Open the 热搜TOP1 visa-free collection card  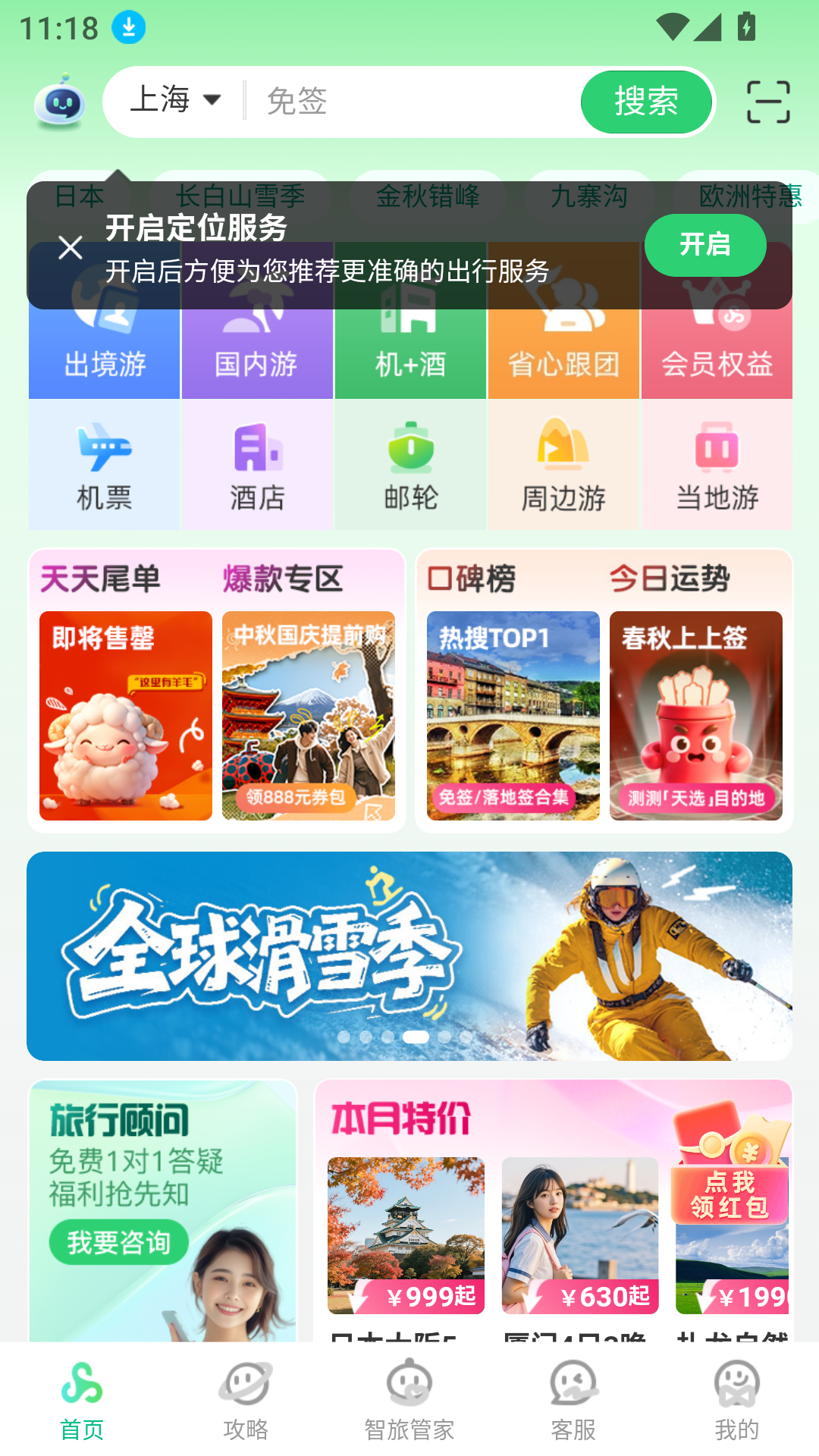(513, 715)
